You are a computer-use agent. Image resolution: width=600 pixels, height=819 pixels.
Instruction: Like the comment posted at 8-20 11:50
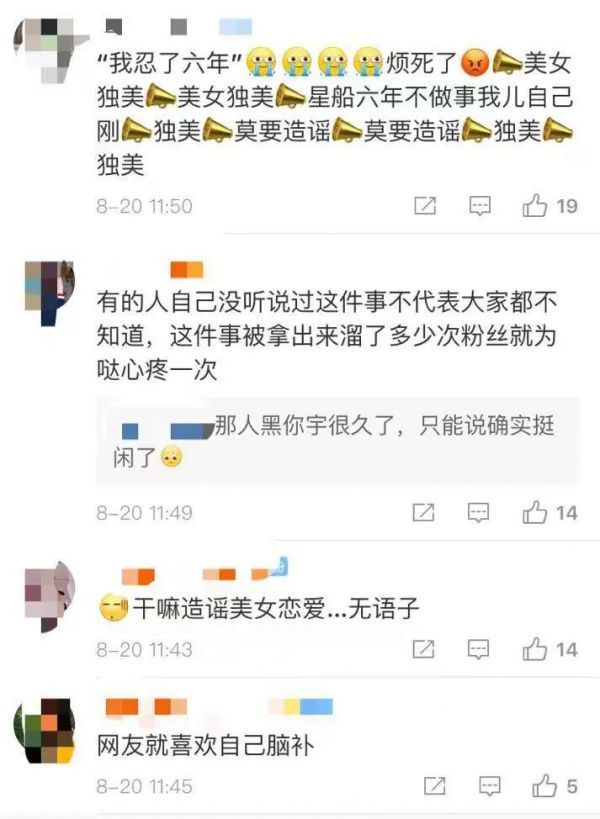pyautogui.click(x=536, y=206)
